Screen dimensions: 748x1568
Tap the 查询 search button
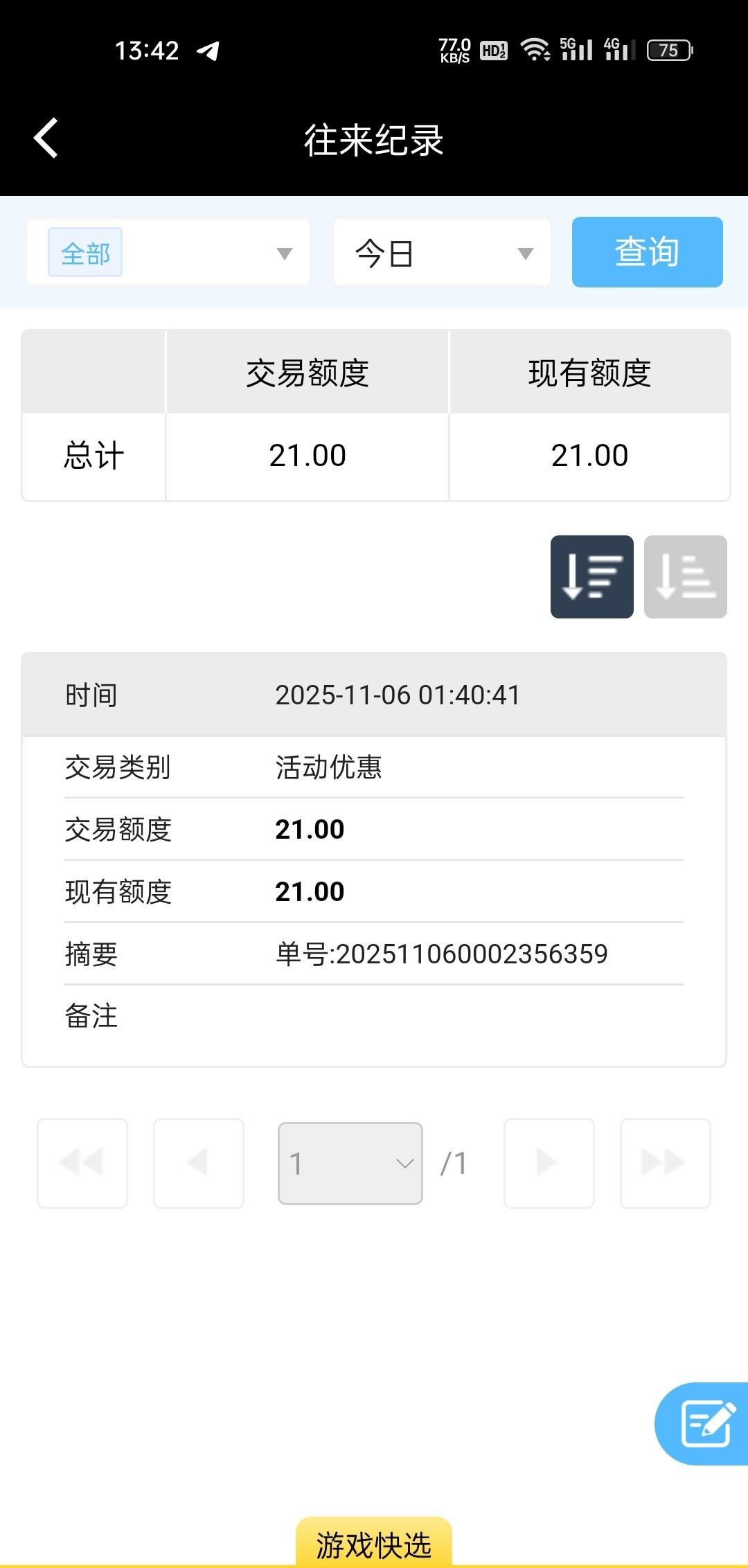(647, 252)
